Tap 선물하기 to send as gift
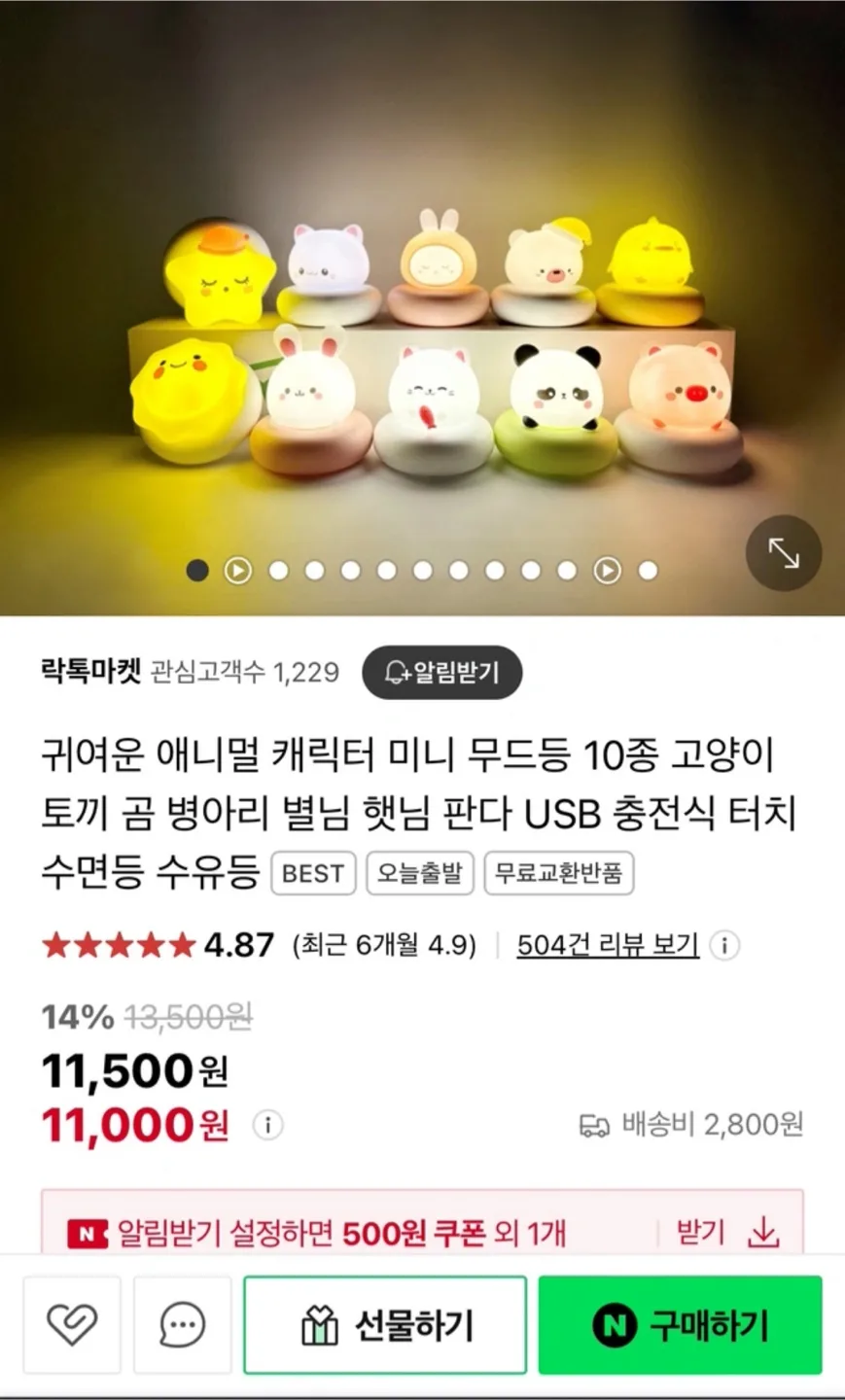 tap(385, 1325)
